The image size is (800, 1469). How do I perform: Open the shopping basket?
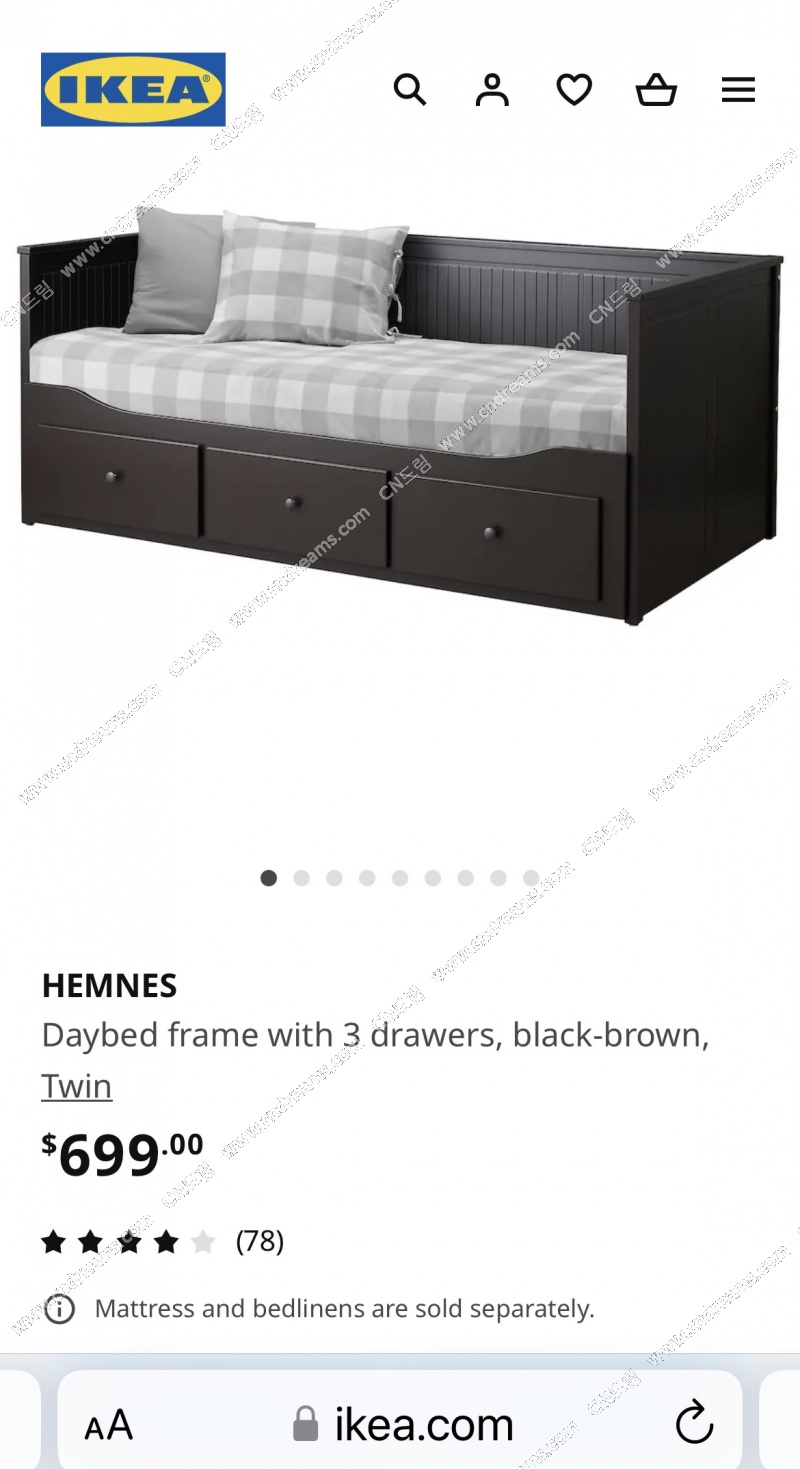(656, 90)
